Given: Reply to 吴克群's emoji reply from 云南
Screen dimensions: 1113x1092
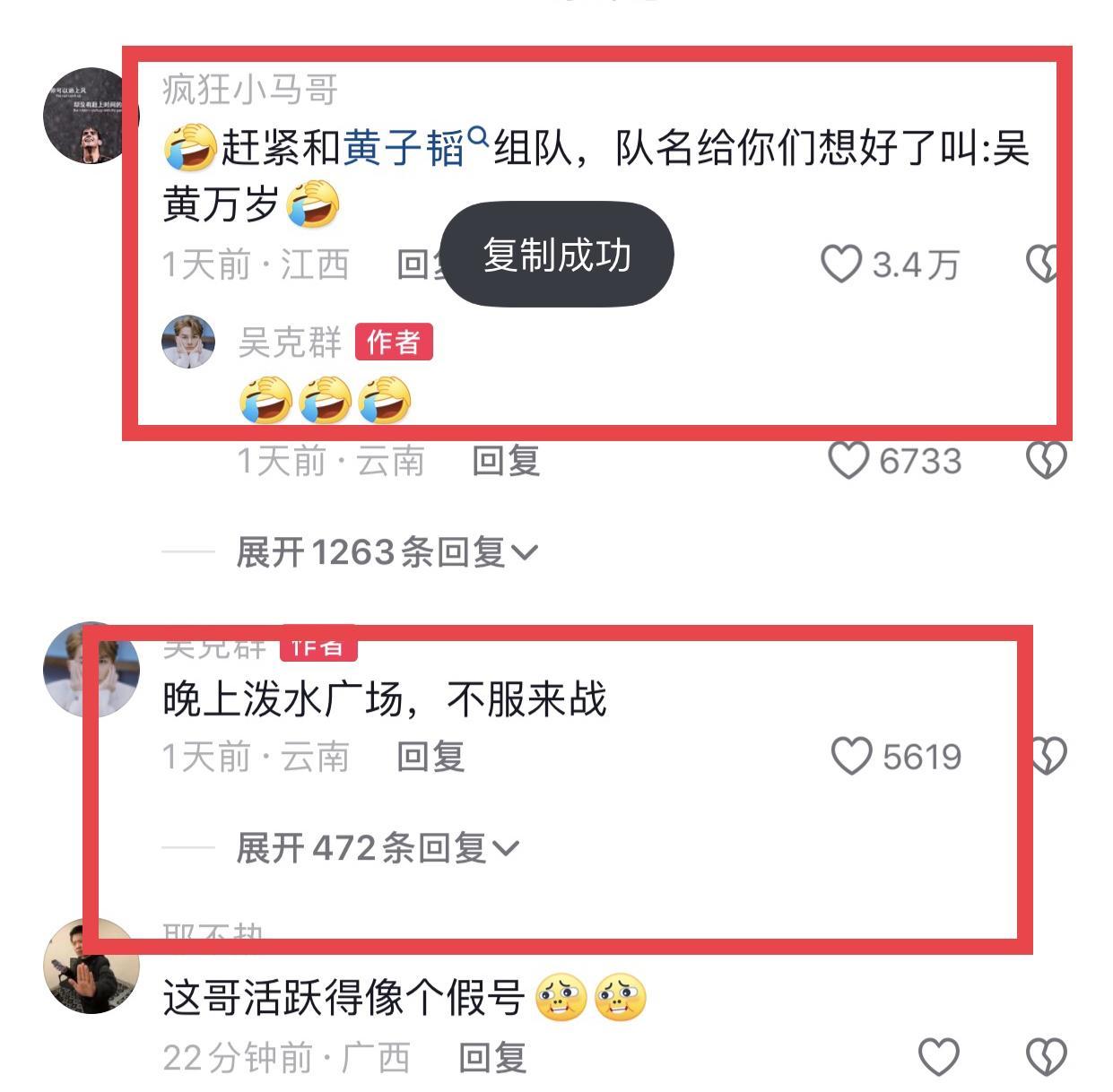Looking at the screenshot, I should (x=506, y=461).
